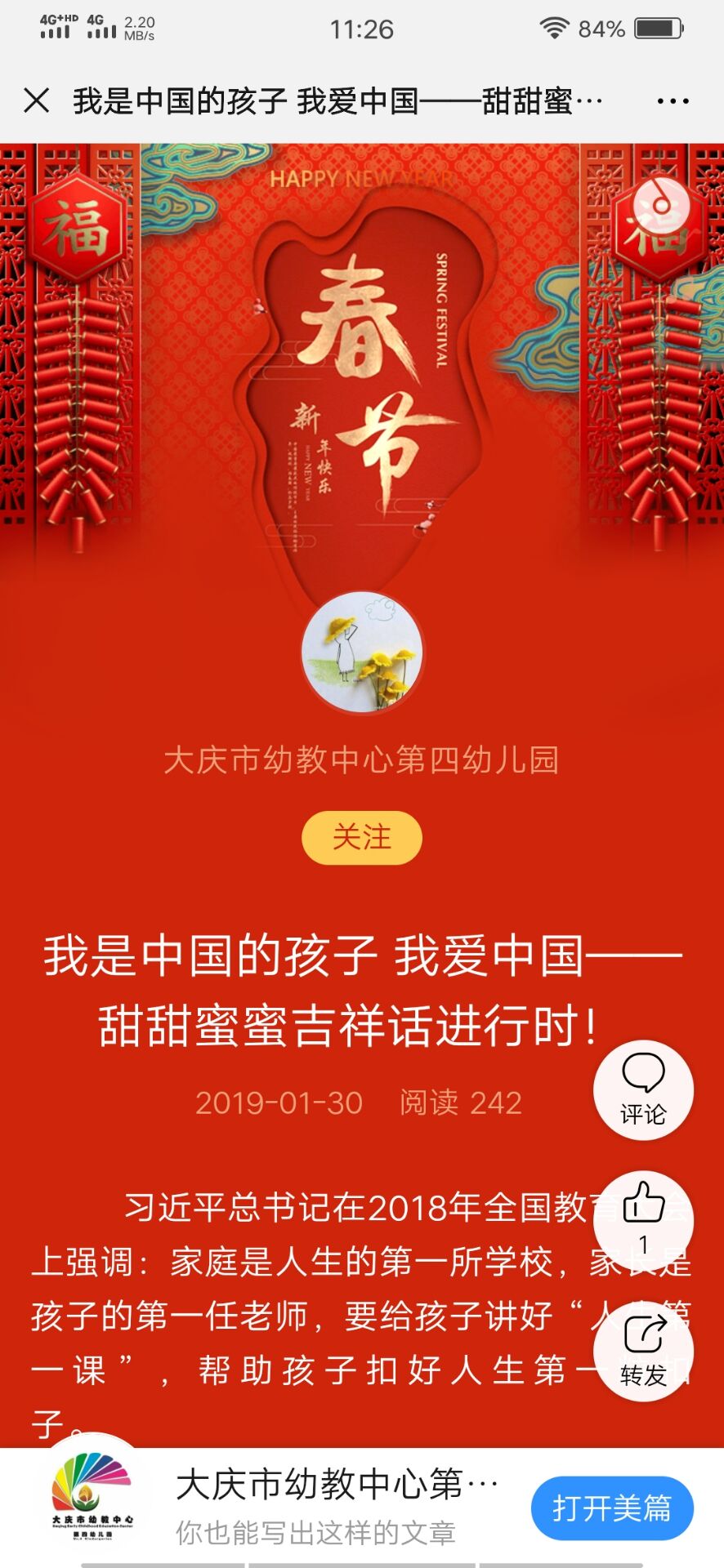Like the article with thumbs-up
Image resolution: width=724 pixels, height=1568 pixels.
point(643,1218)
